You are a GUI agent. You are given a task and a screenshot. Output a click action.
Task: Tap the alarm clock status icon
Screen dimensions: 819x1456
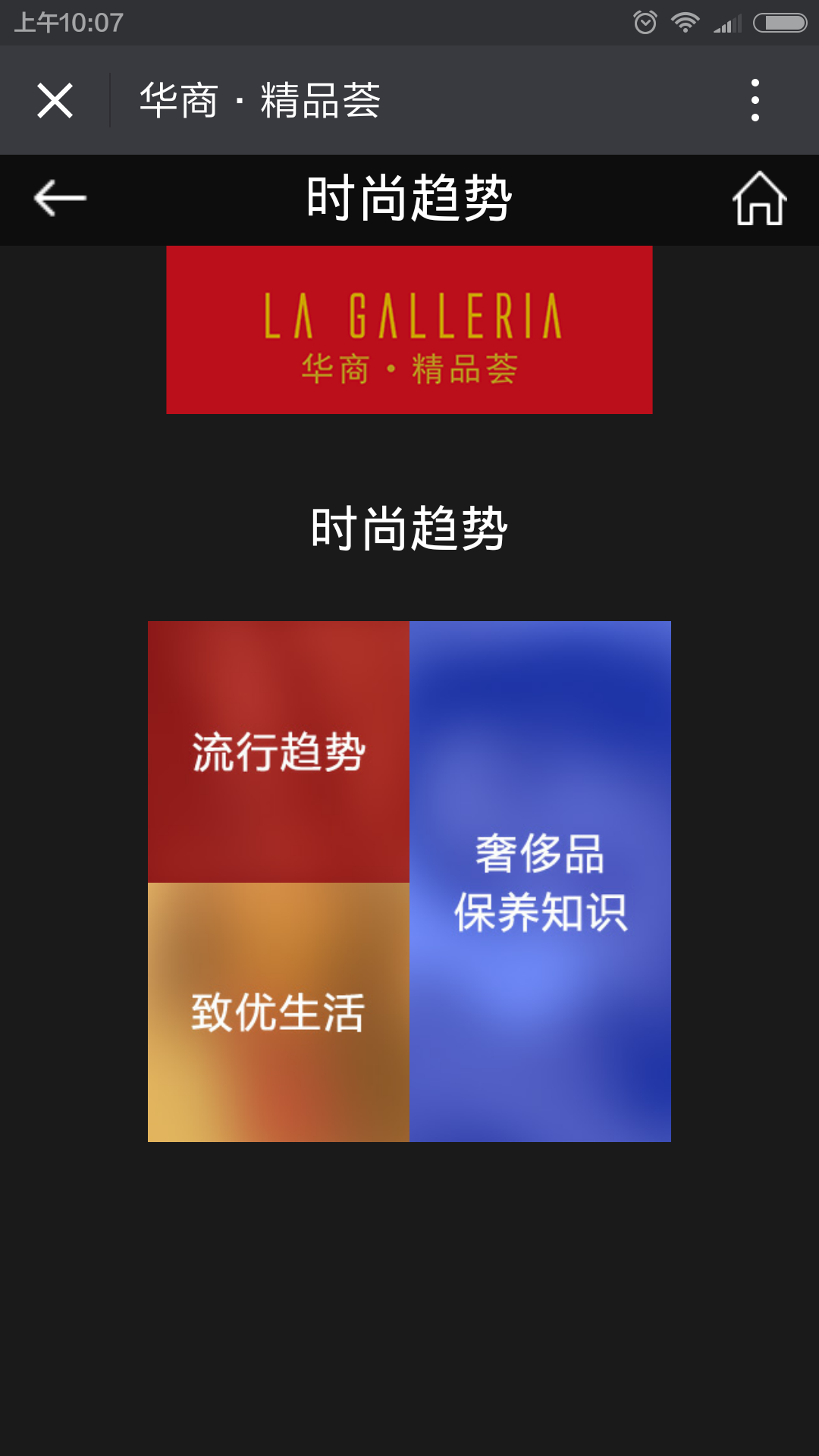click(x=645, y=23)
